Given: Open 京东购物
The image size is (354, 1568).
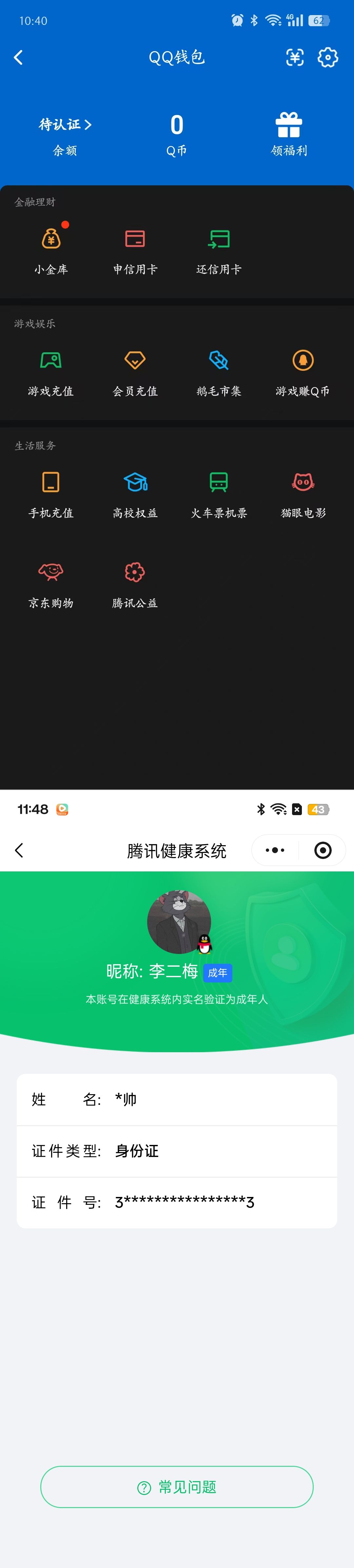Looking at the screenshot, I should pyautogui.click(x=51, y=584).
